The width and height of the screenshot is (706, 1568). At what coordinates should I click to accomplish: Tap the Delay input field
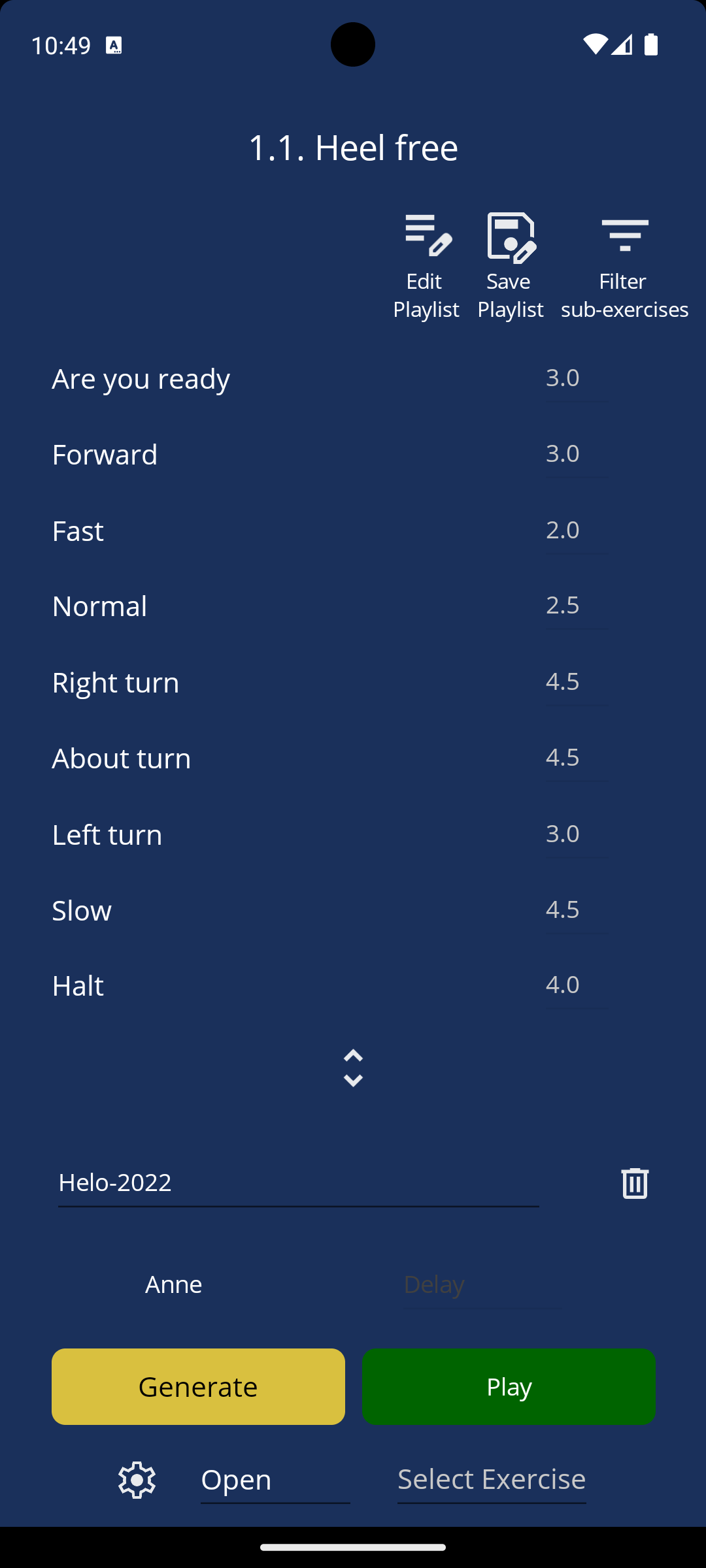pyautogui.click(x=433, y=1284)
